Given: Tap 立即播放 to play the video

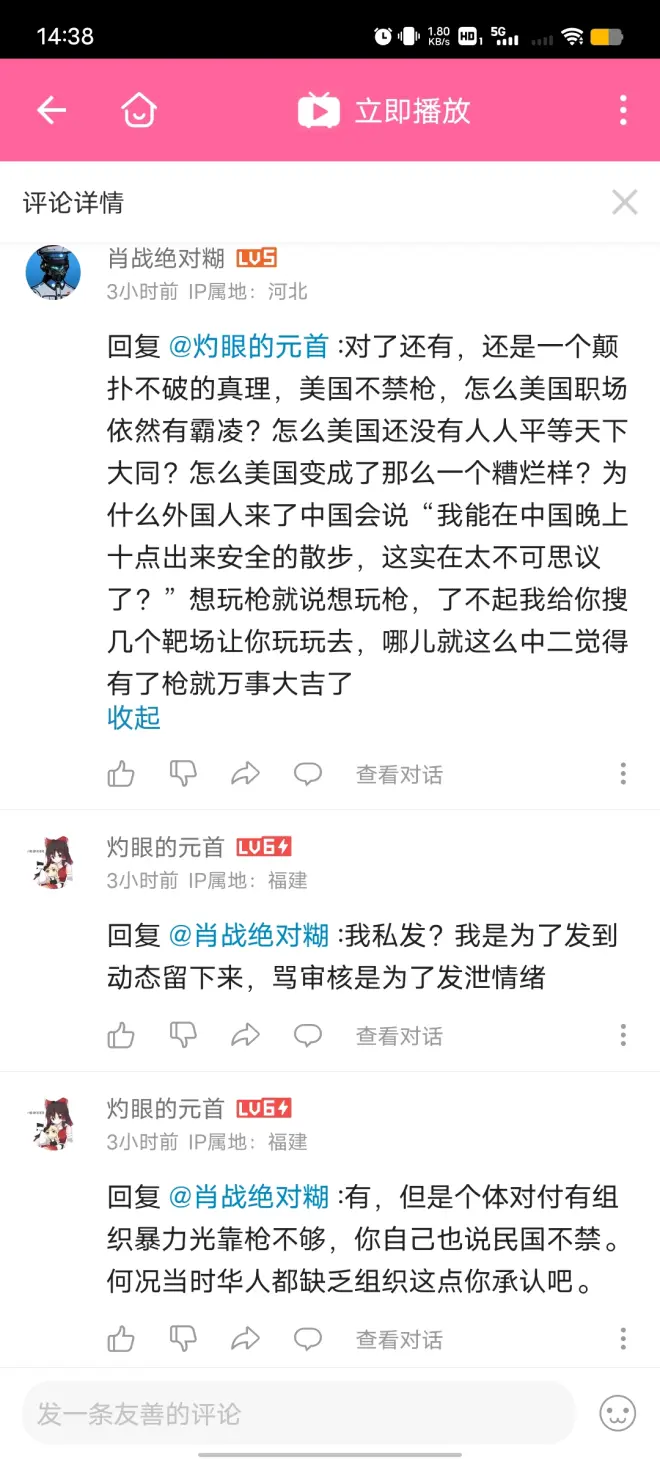Looking at the screenshot, I should (x=385, y=110).
